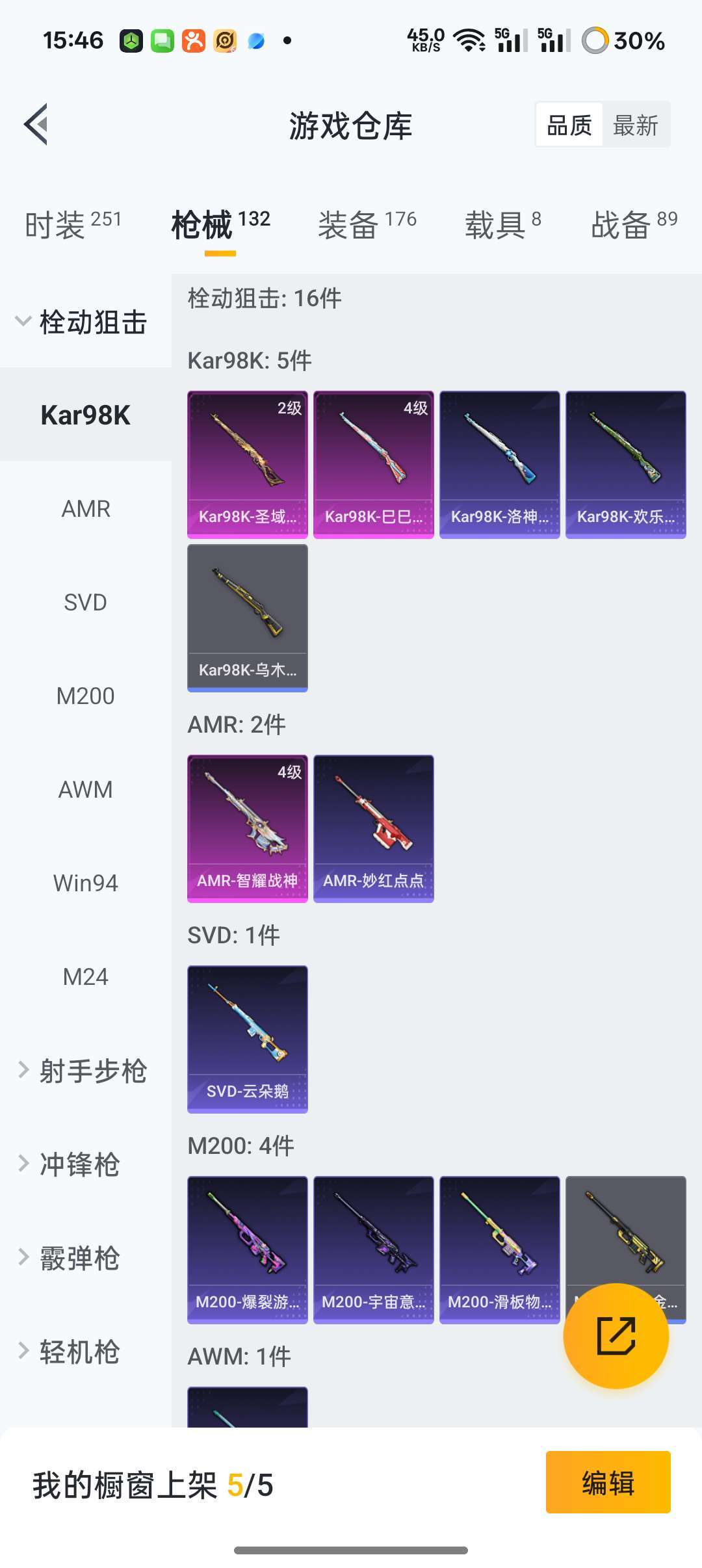
Task: Switch sorting to 最新
Action: (x=636, y=124)
